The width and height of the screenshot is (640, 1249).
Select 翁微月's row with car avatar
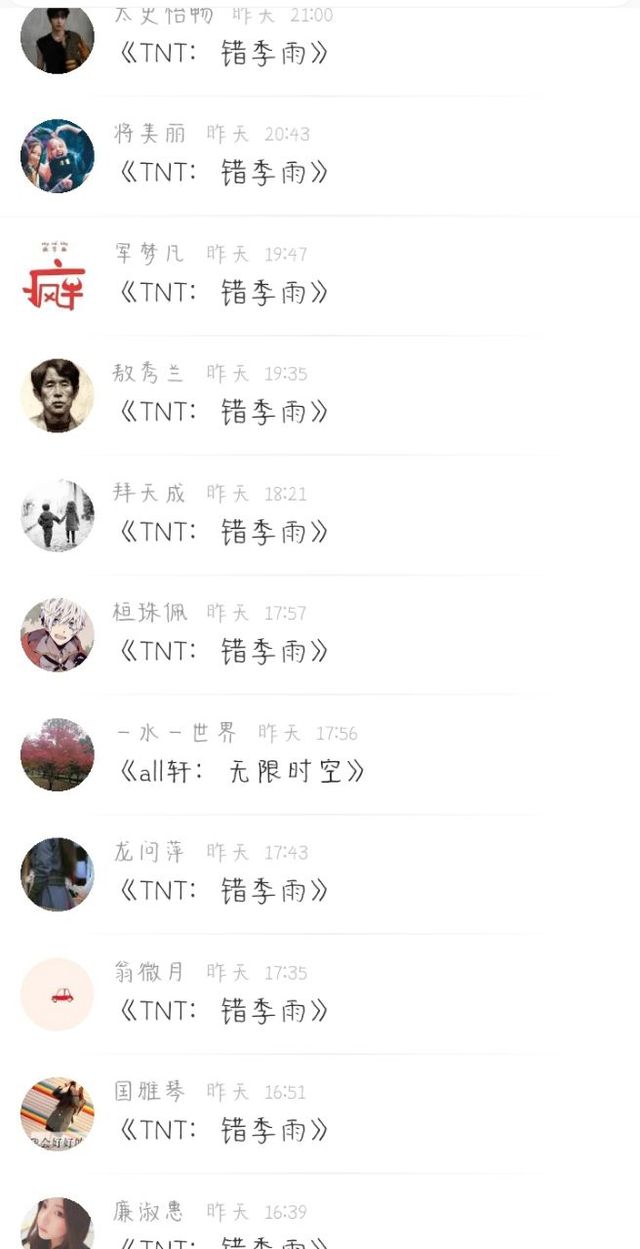click(320, 995)
